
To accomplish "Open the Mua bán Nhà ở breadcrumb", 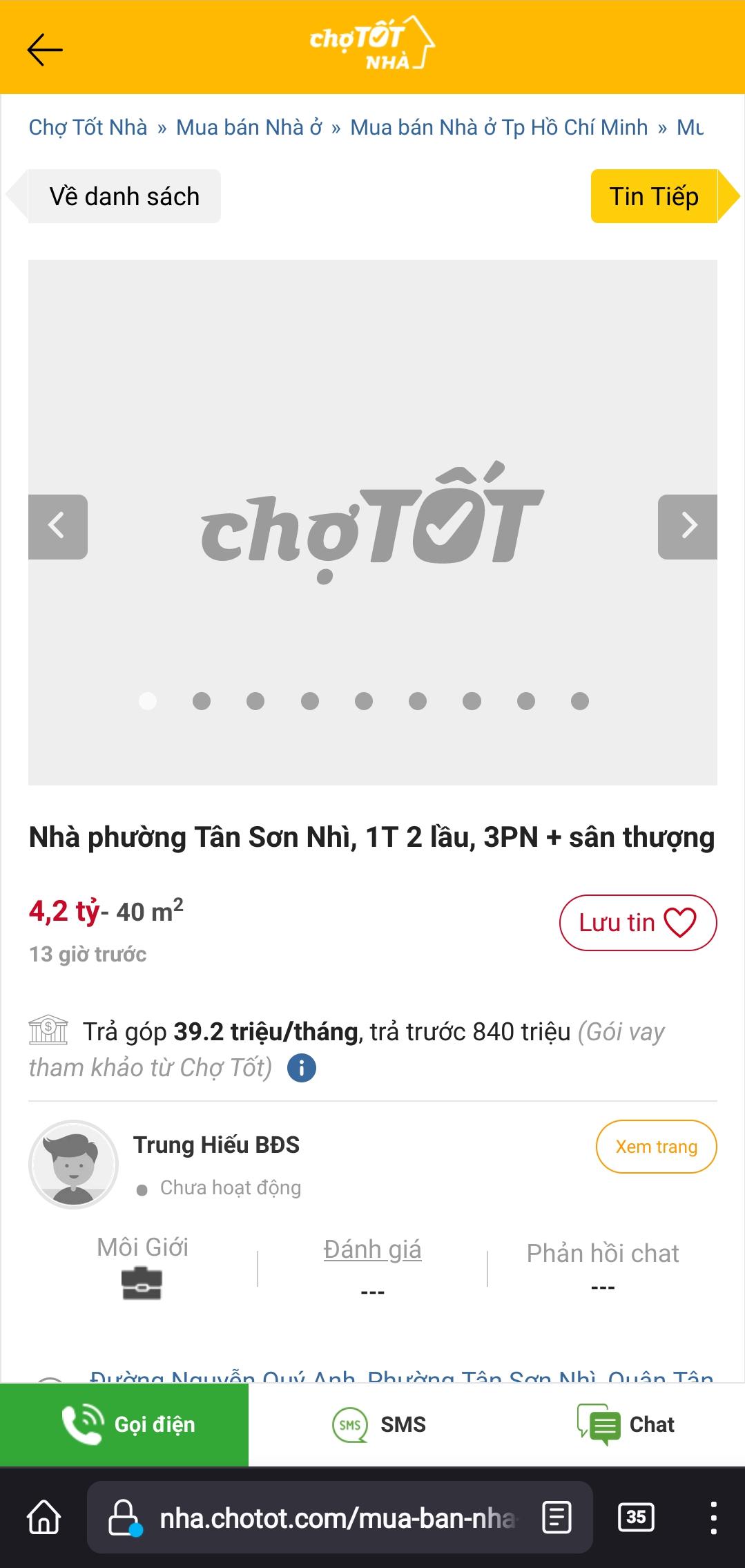I will [252, 126].
